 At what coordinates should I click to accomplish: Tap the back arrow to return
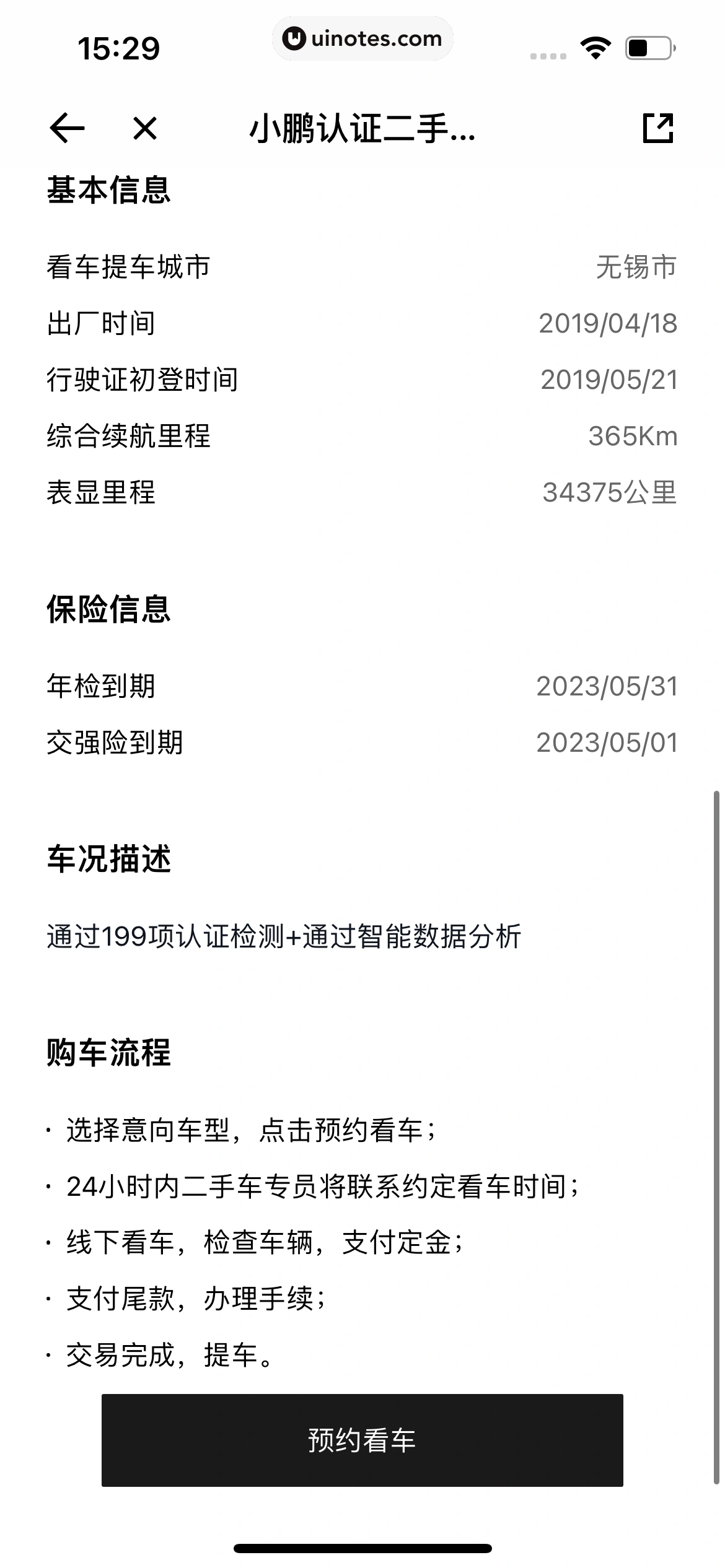(66, 129)
